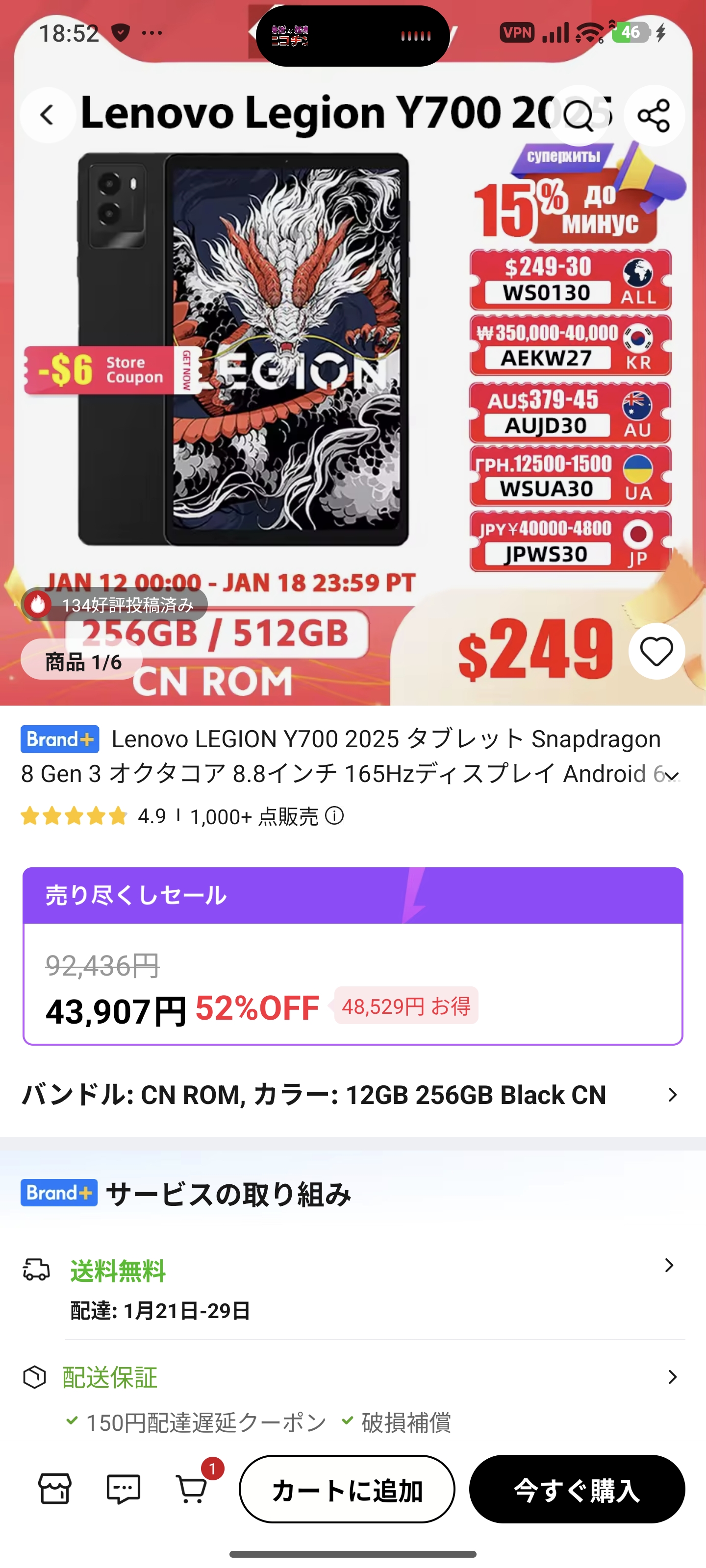Tap カートに追加 to add to cart

[347, 1490]
